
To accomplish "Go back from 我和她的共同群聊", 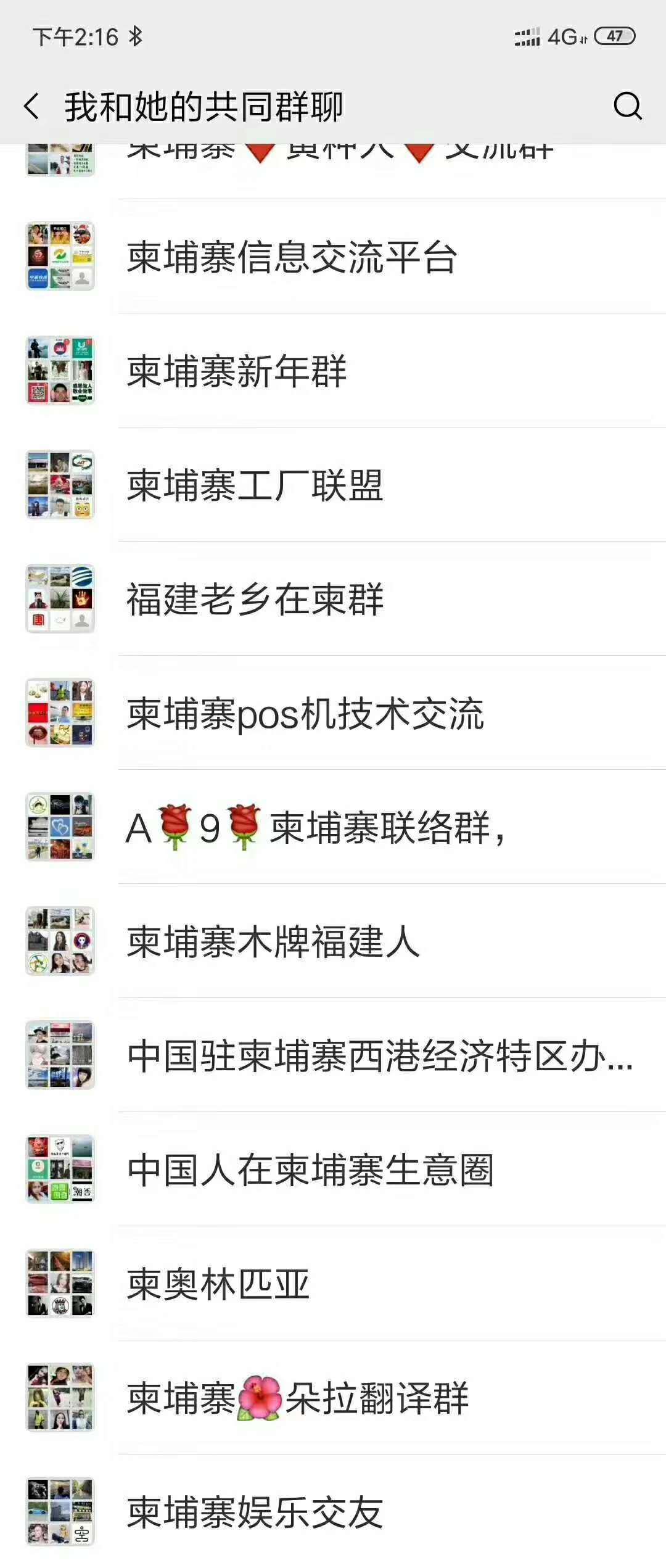I will tap(32, 106).
